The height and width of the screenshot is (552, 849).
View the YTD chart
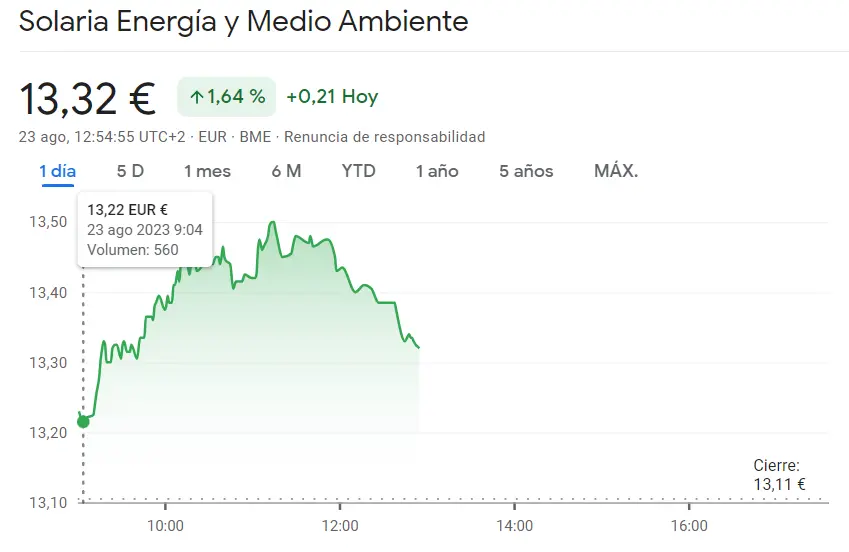tap(358, 171)
